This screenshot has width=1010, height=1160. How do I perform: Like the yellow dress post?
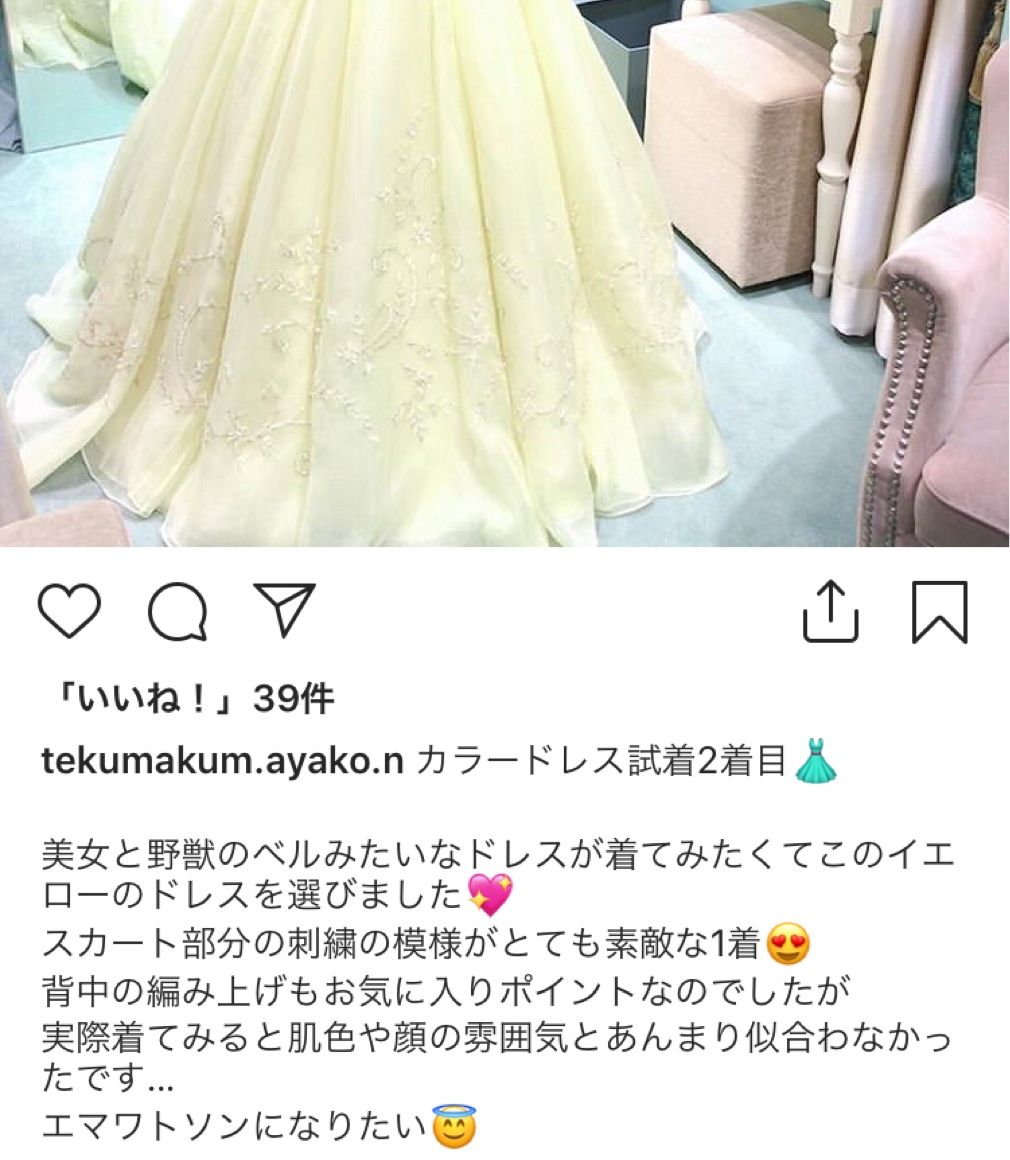70,611
